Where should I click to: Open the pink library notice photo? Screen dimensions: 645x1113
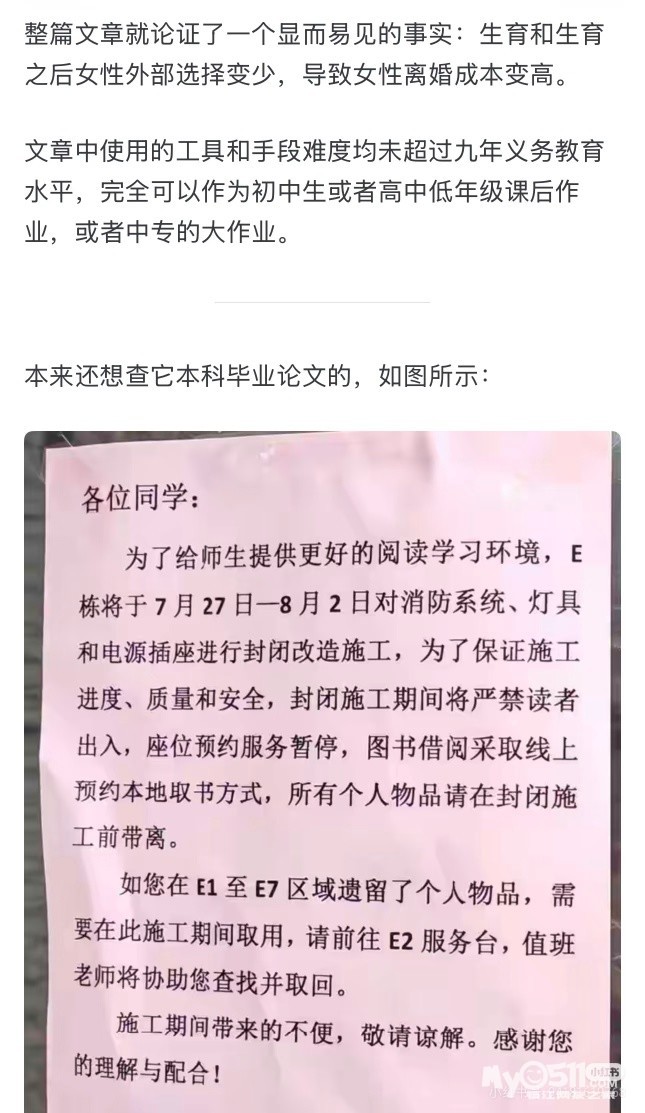click(322, 772)
